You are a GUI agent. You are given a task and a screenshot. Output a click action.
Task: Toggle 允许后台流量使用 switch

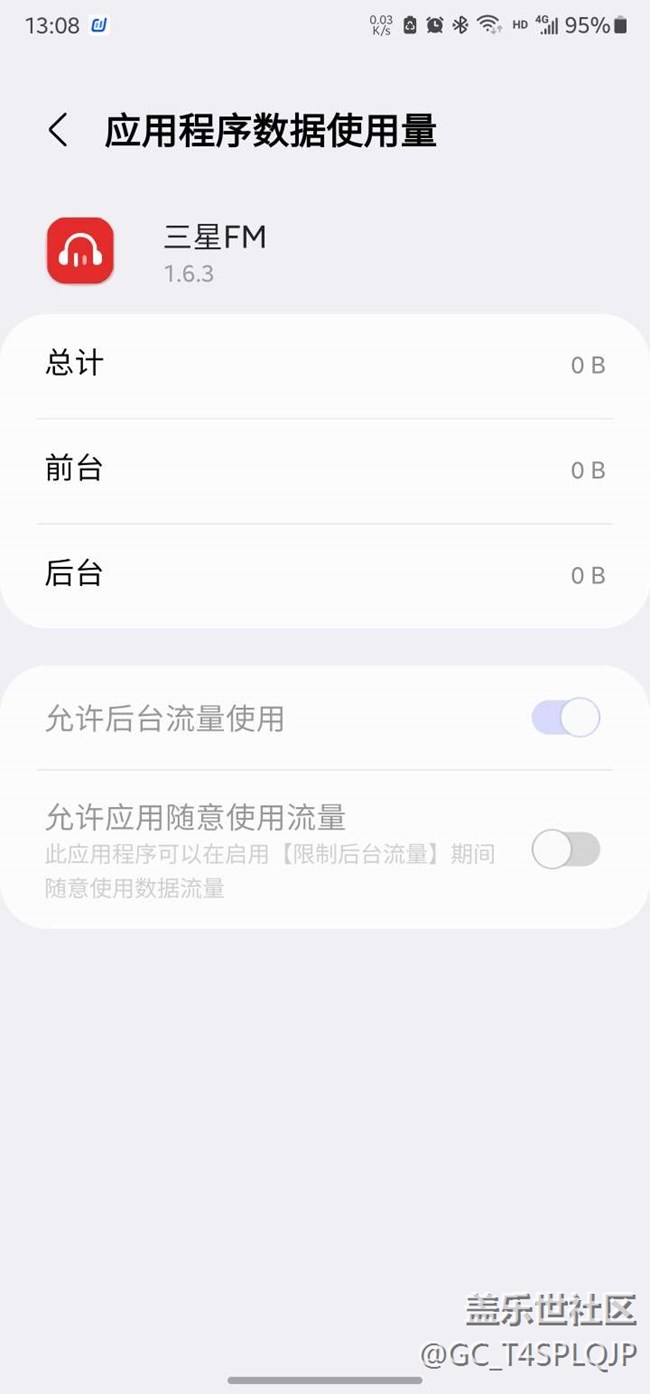[x=566, y=718]
